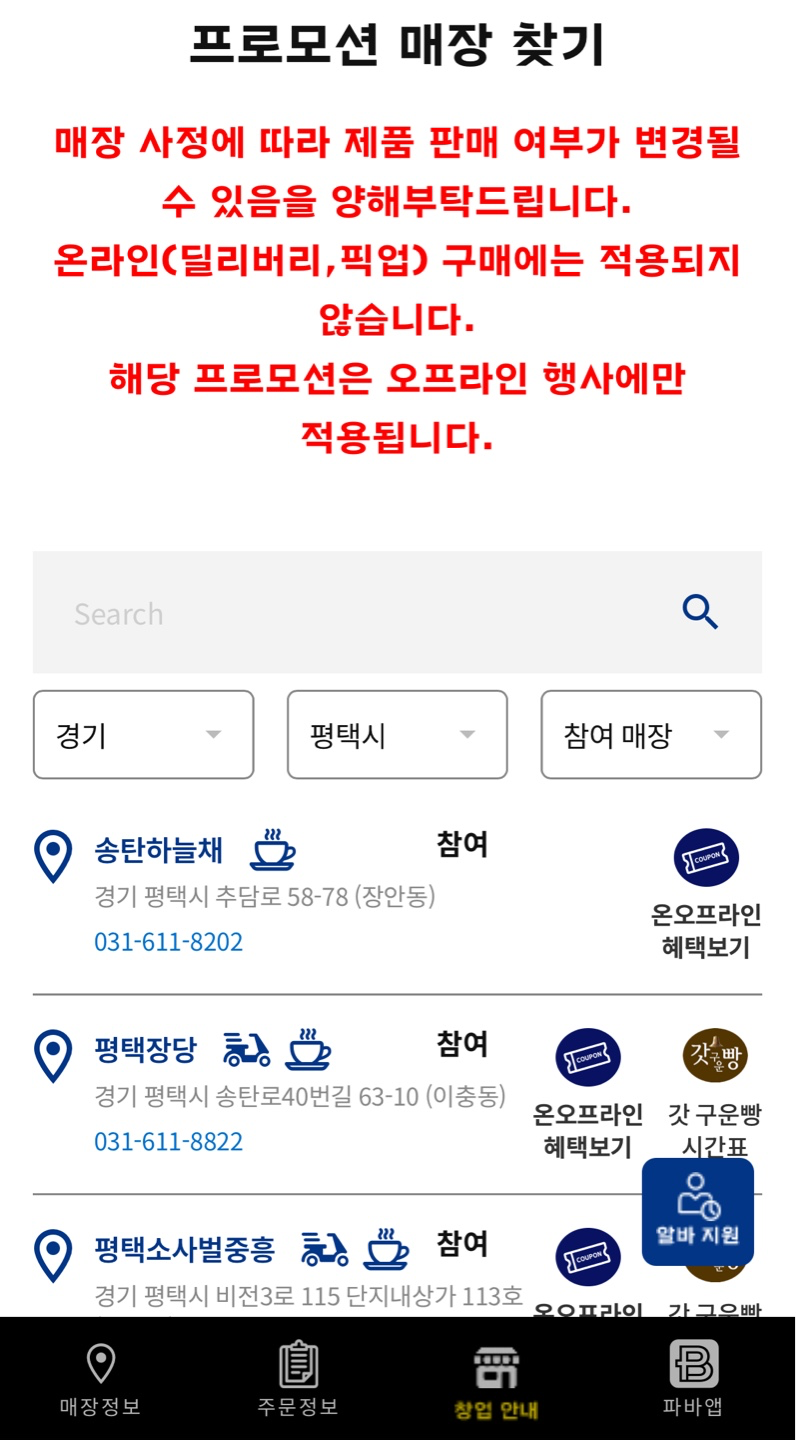Switch to the 매장정보 tab

(100, 1380)
